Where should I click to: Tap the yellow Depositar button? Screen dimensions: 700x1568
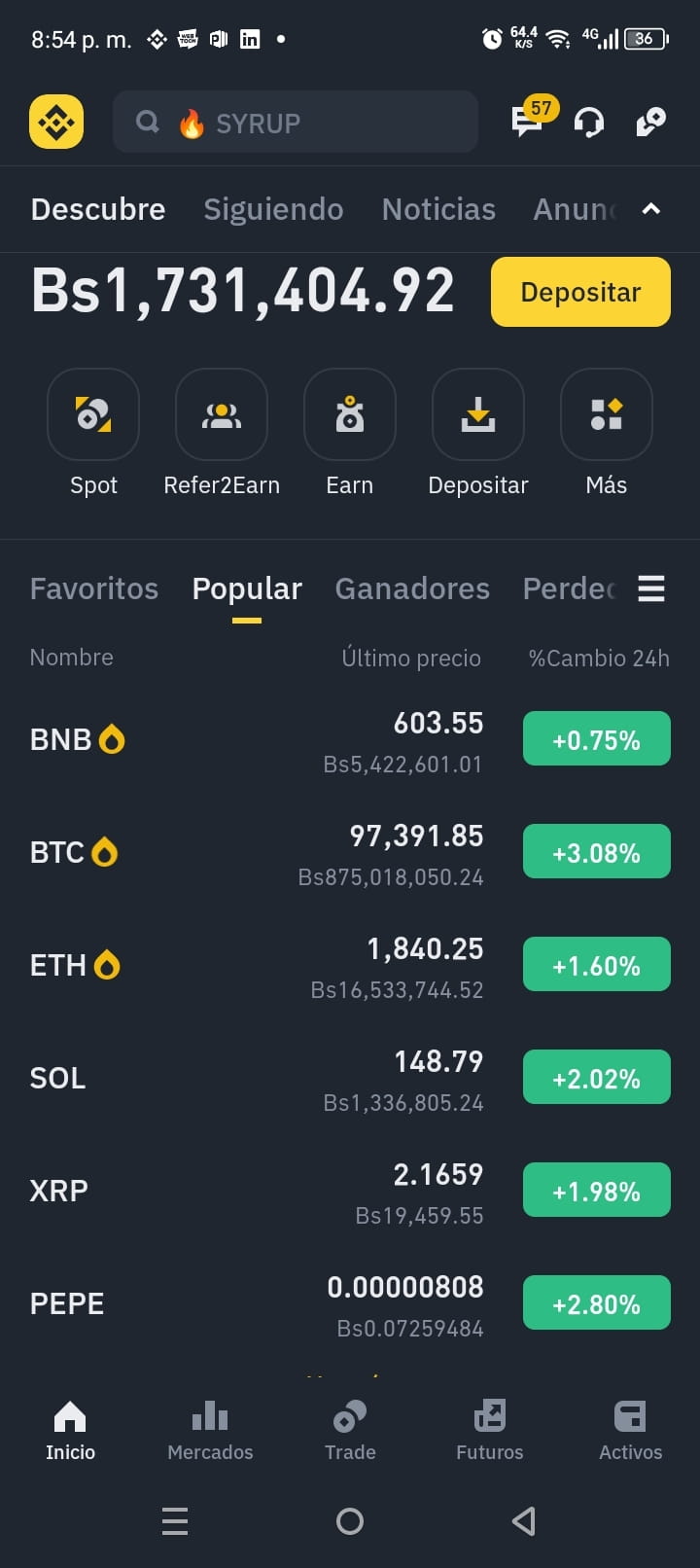[x=580, y=292]
